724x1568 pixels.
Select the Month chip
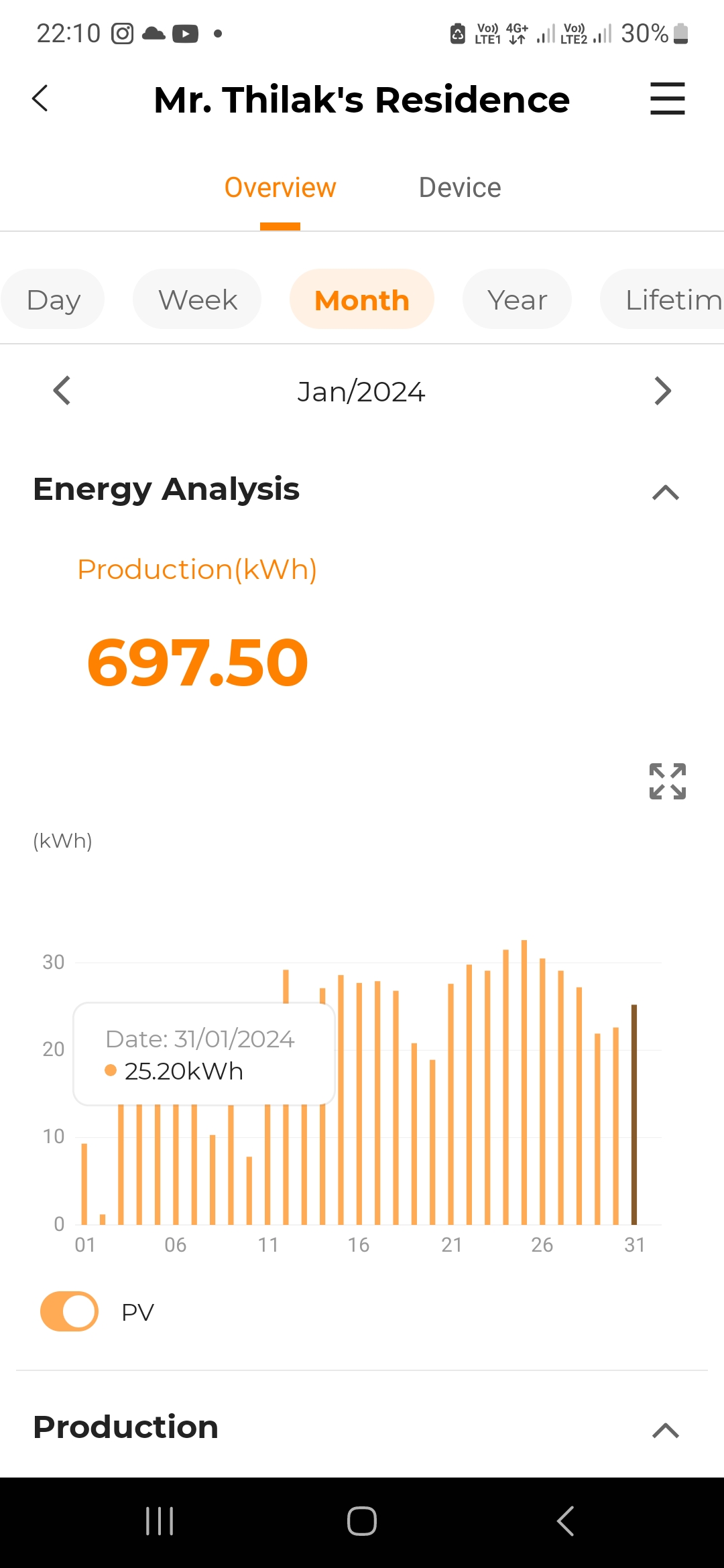pos(362,300)
